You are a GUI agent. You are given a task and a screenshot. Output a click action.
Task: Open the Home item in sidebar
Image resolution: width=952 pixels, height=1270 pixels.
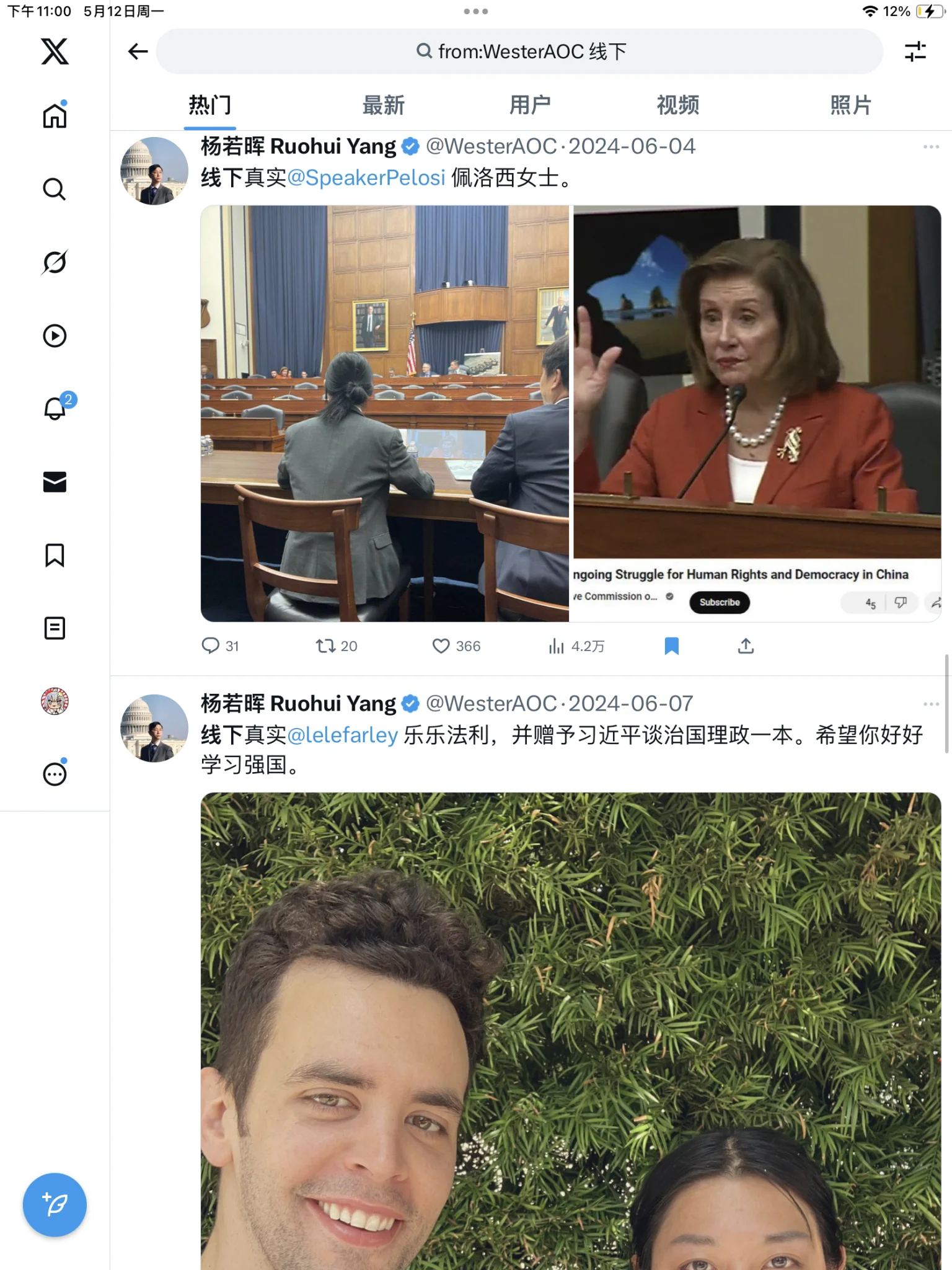pos(55,115)
